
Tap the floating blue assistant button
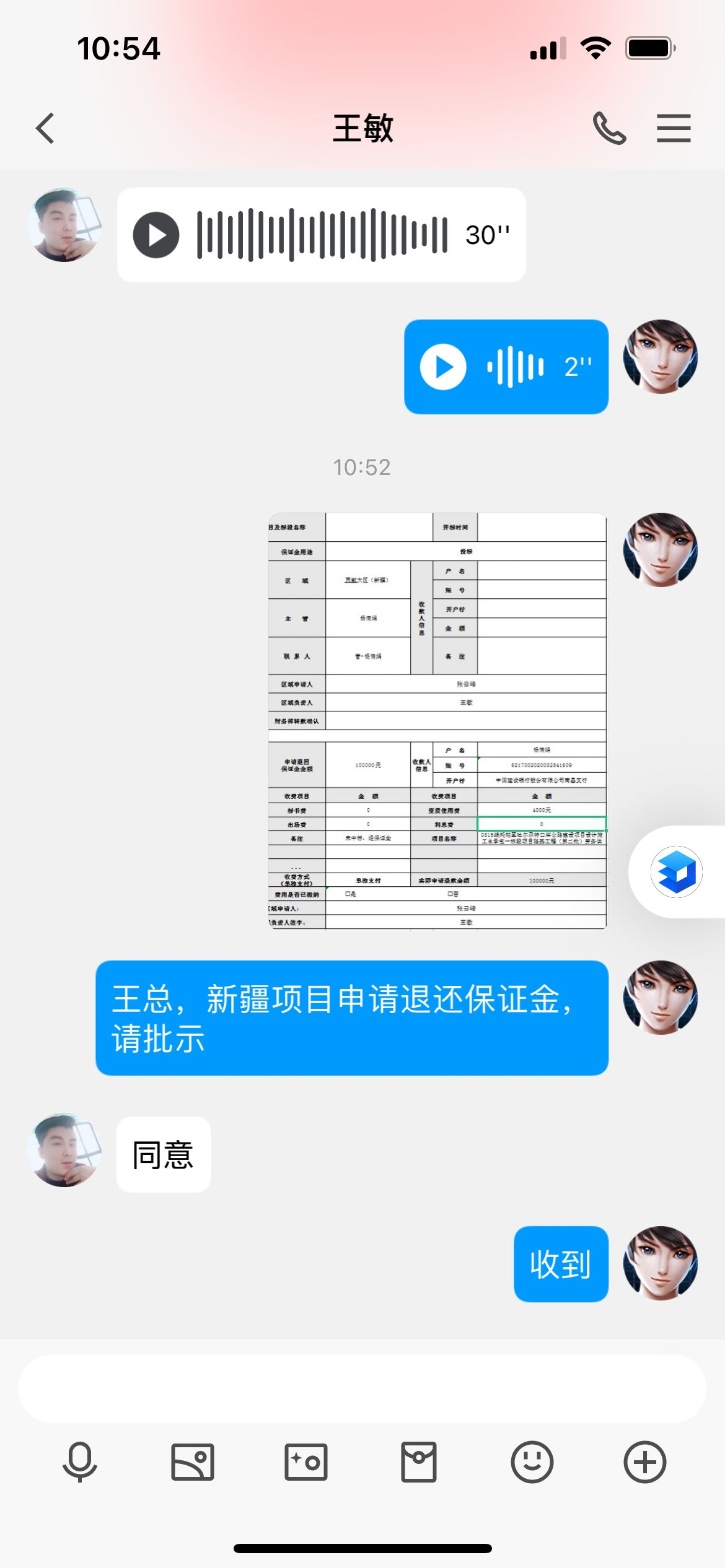[676, 871]
